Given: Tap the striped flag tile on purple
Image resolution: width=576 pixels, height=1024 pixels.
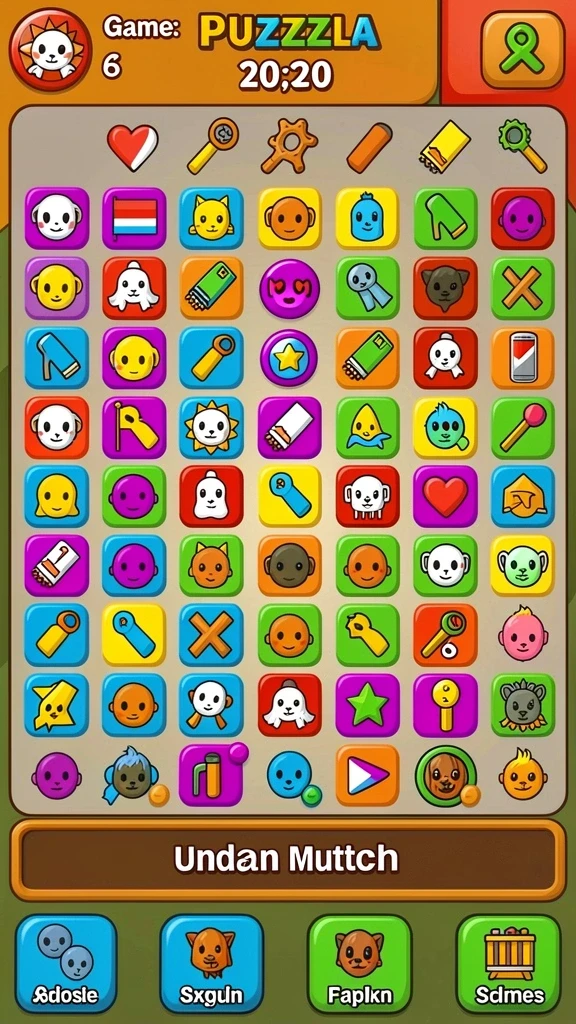Looking at the screenshot, I should pyautogui.click(x=134, y=218).
